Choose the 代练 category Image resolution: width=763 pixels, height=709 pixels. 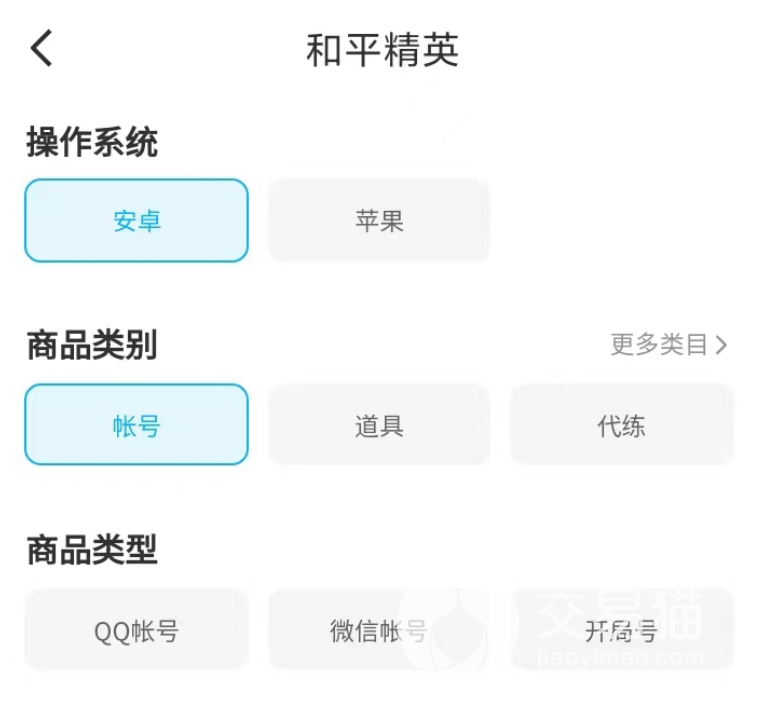tap(622, 424)
